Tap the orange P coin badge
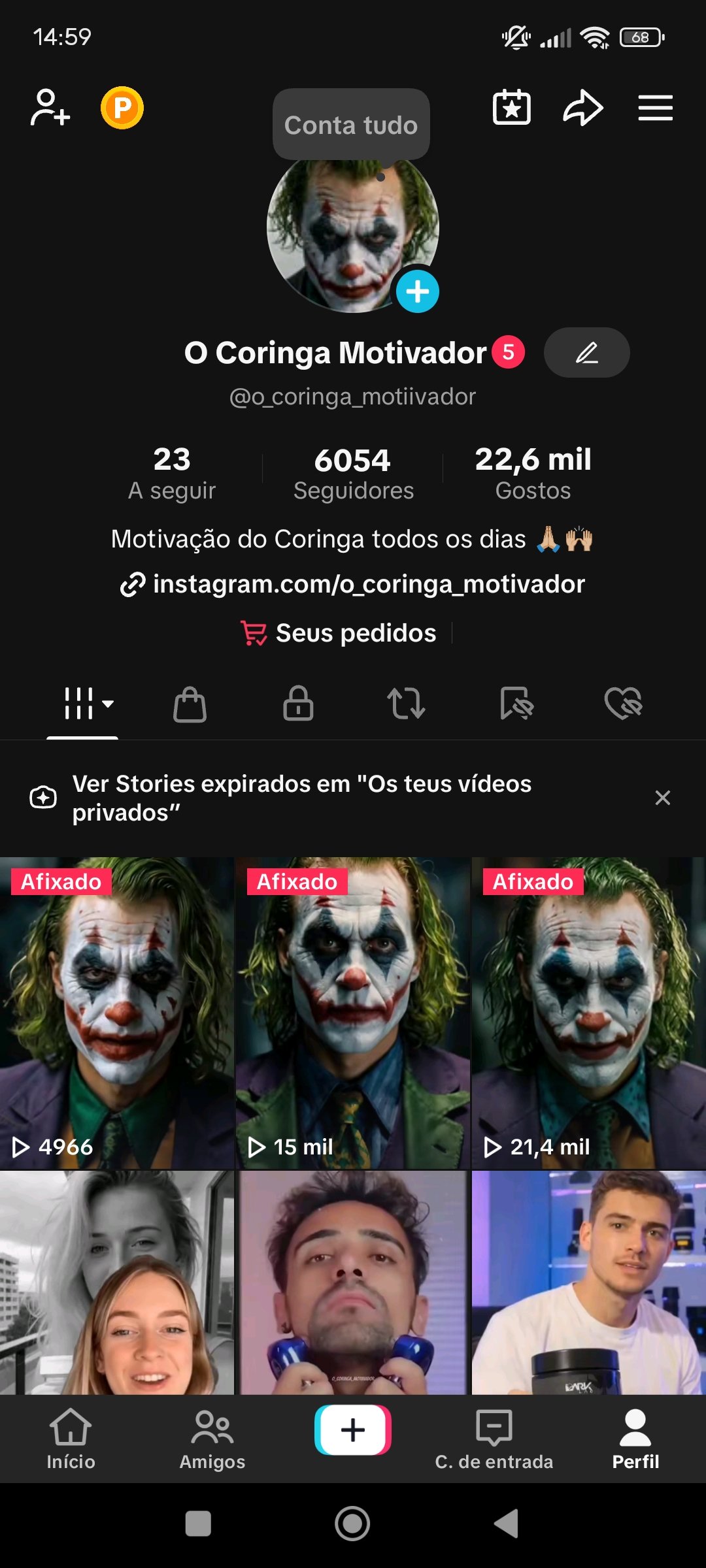Viewport: 706px width, 1568px height. [x=122, y=108]
